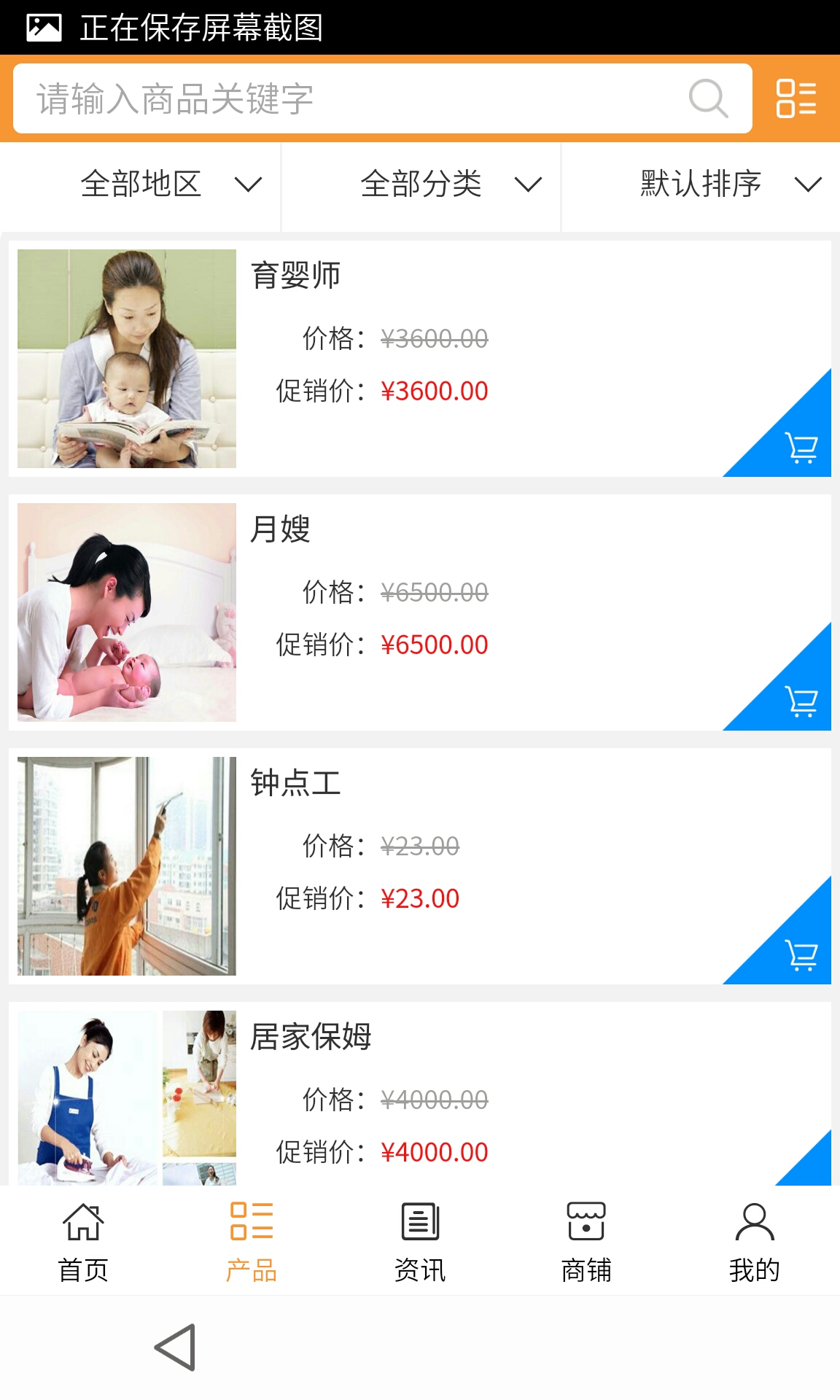Switch to the 资讯 news tab

[420, 1240]
